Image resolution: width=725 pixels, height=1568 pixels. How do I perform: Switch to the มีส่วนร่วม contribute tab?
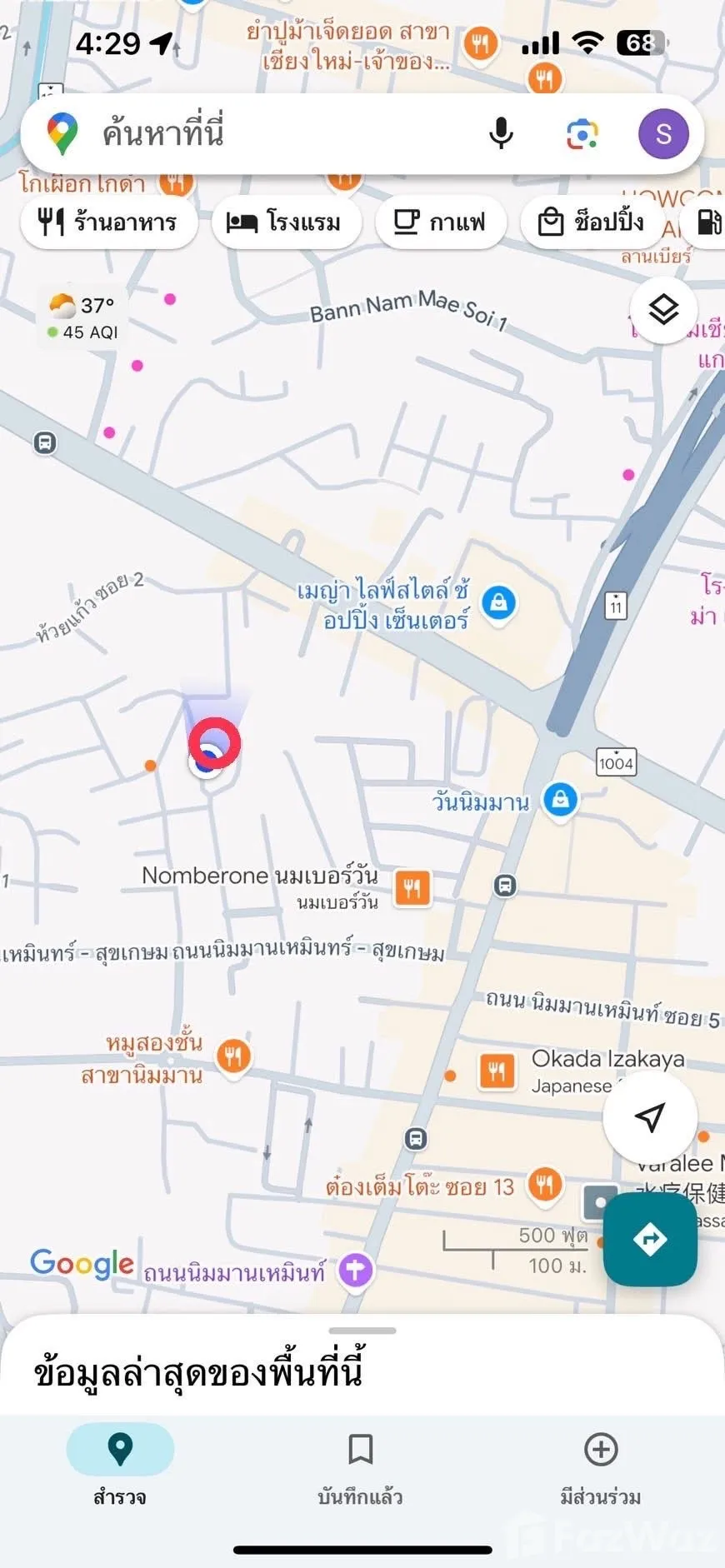(600, 1465)
